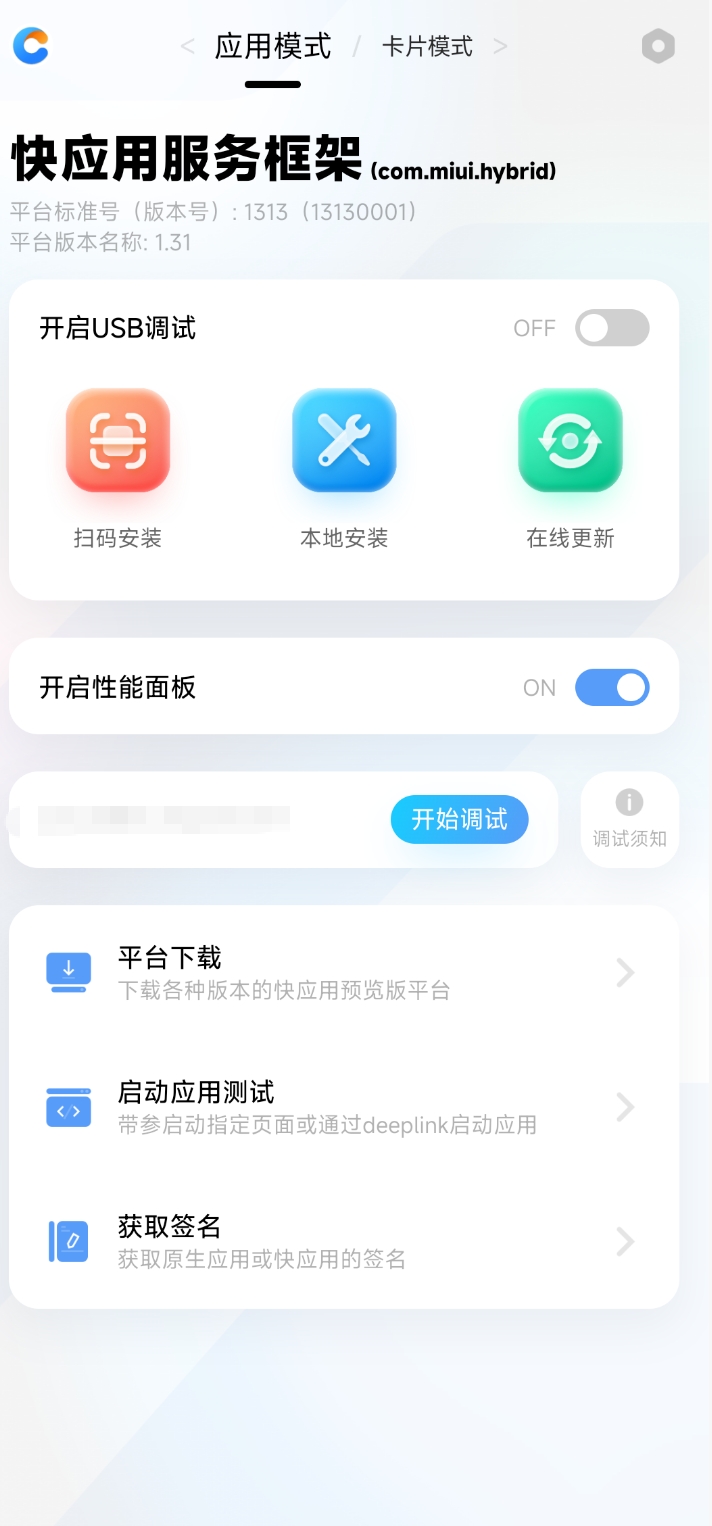The image size is (712, 1526).
Task: Open the 获取签名 row
Action: point(343,1241)
